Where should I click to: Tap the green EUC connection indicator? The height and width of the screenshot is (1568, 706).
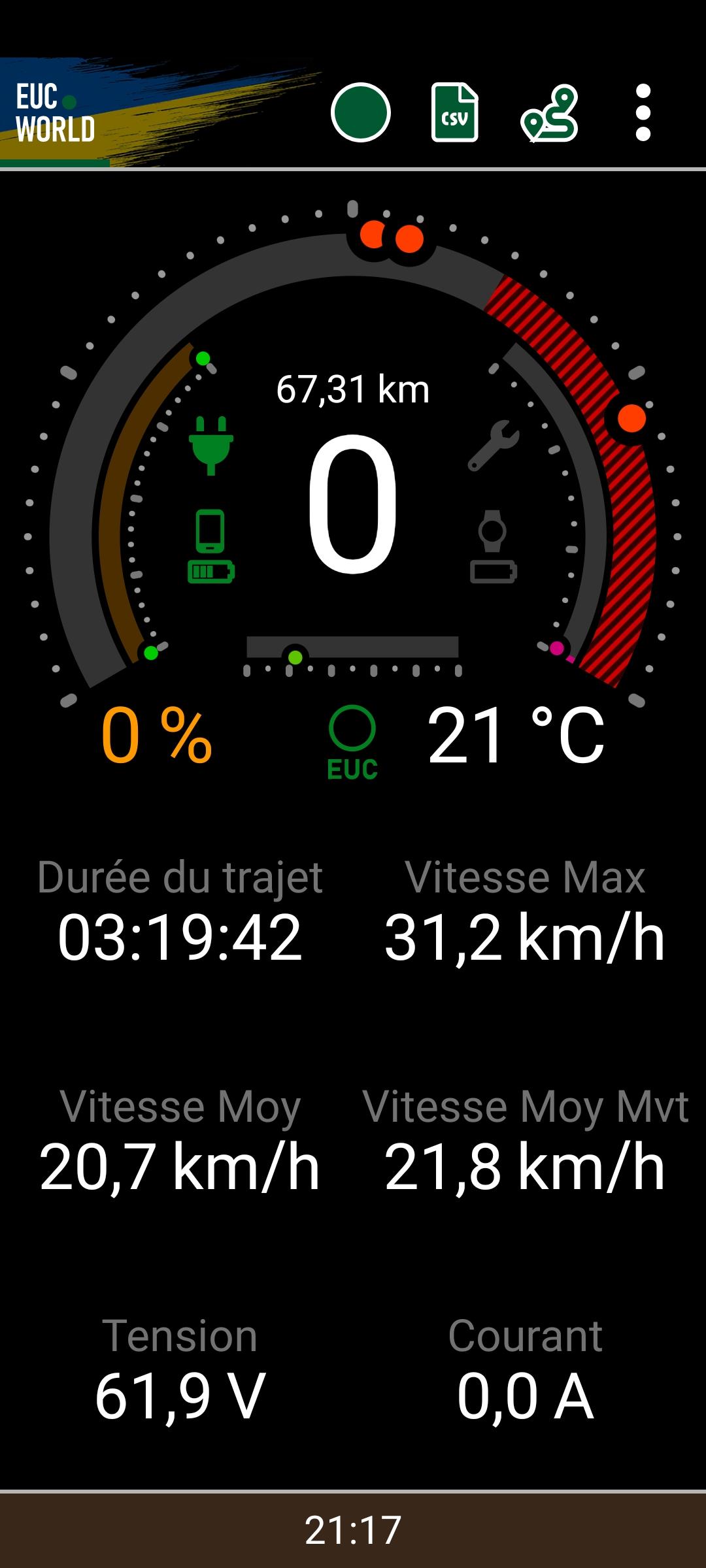352,743
